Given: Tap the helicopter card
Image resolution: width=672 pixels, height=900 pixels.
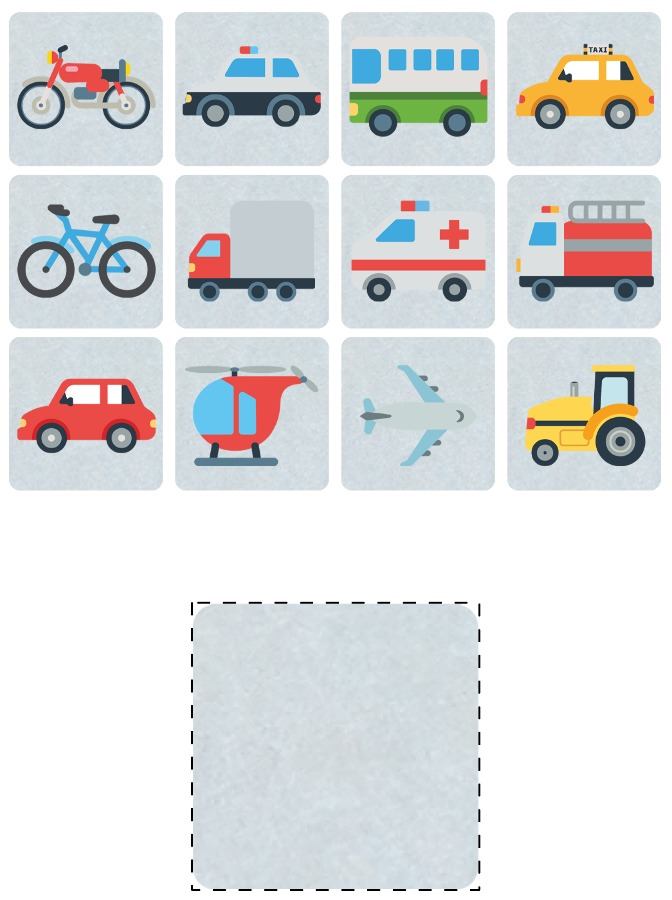Looking at the screenshot, I should [252, 414].
